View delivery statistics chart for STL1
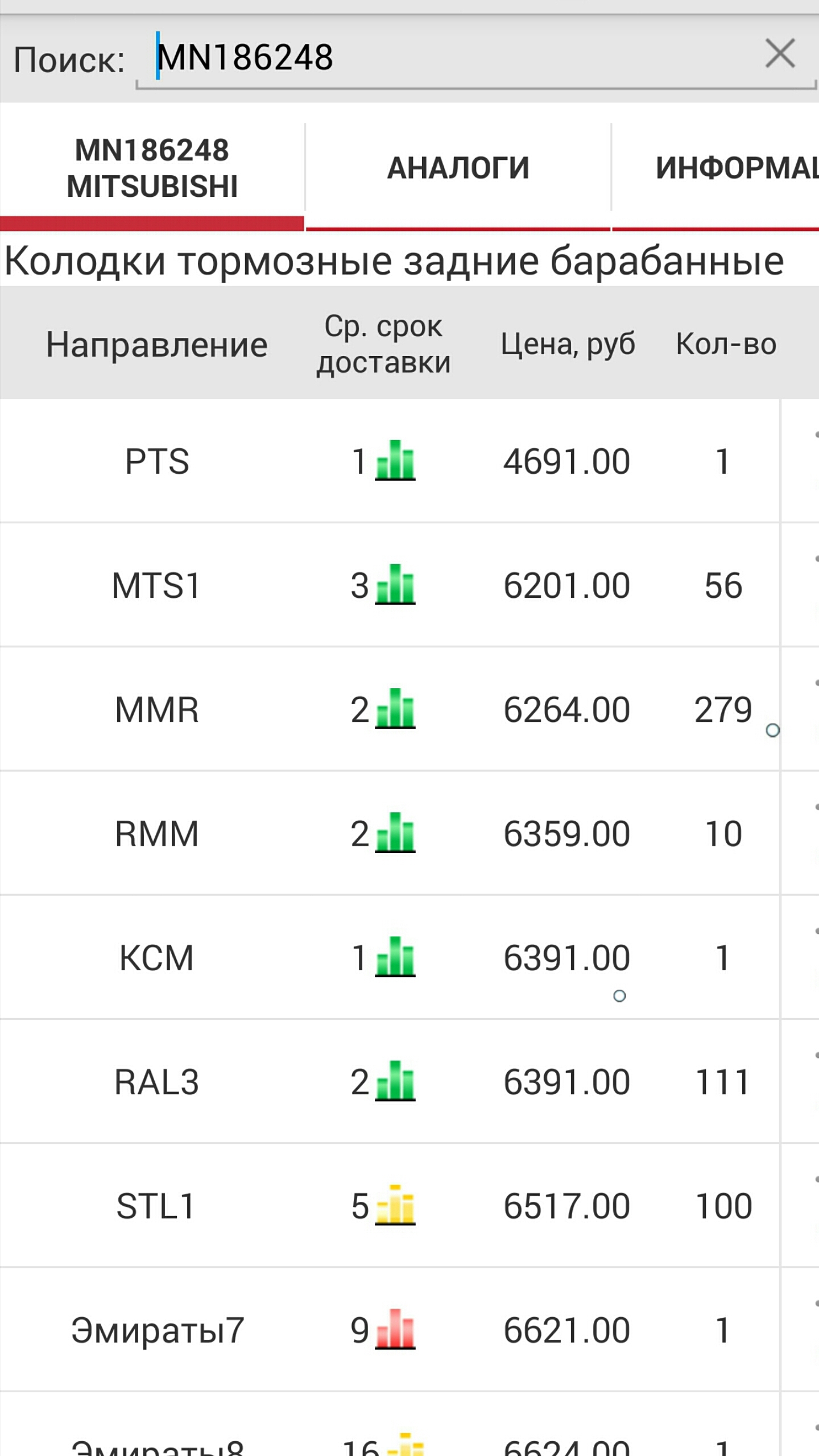Viewport: 819px width, 1456px height. pyautogui.click(x=395, y=1205)
